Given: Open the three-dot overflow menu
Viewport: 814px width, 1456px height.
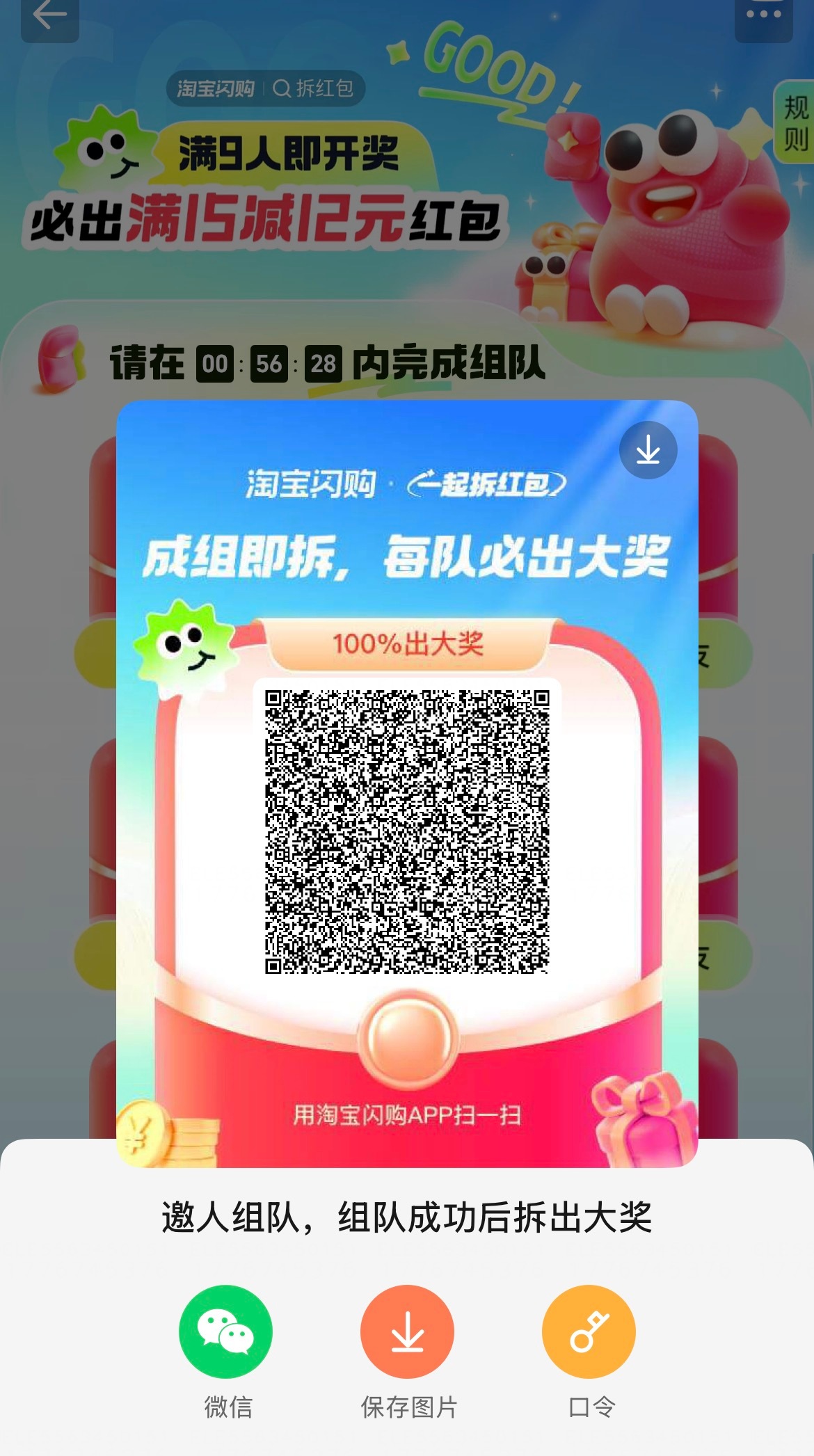Looking at the screenshot, I should click(x=763, y=17).
